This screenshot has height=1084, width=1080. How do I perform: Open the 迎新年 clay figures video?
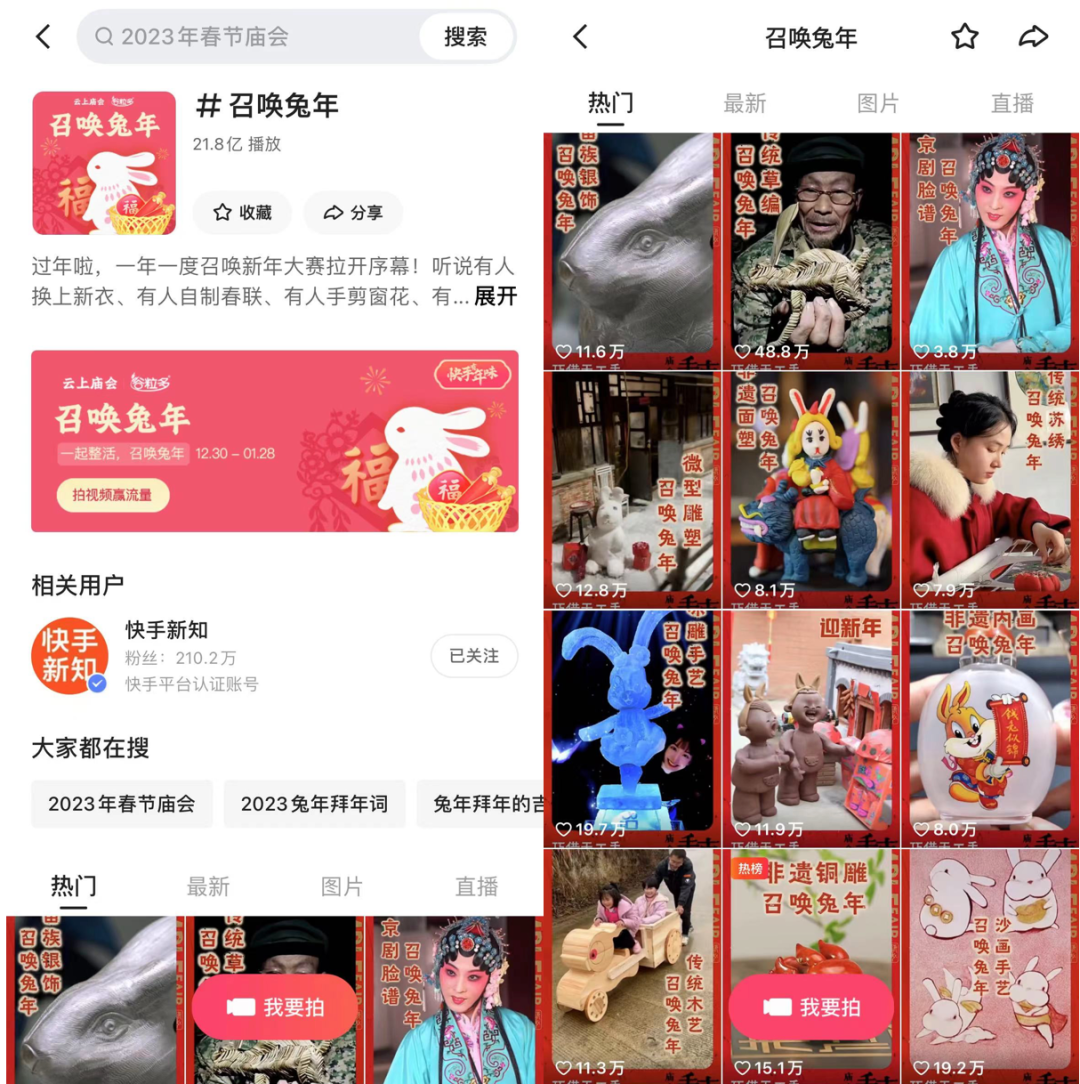click(x=811, y=725)
